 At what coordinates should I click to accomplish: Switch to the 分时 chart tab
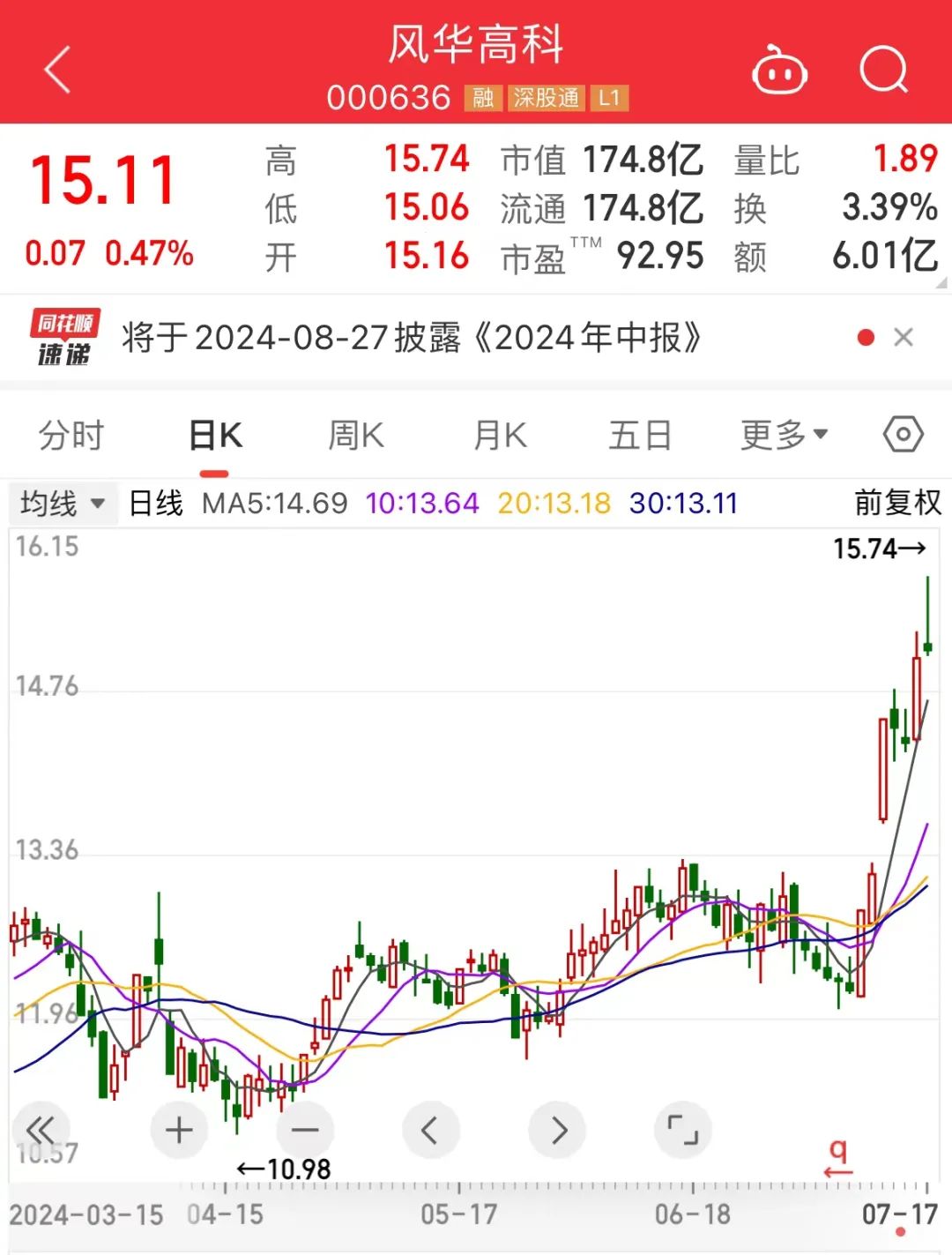(x=71, y=436)
